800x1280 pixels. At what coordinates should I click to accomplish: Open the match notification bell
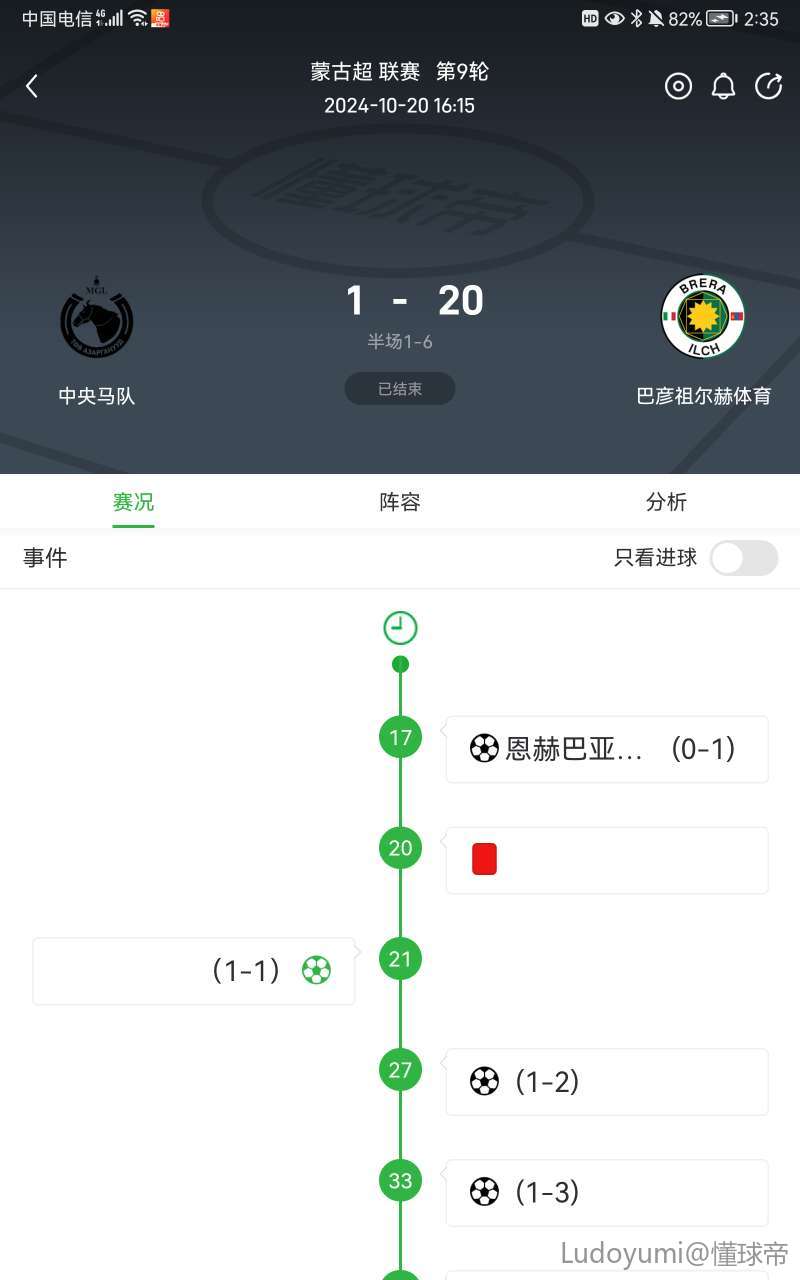[x=723, y=87]
